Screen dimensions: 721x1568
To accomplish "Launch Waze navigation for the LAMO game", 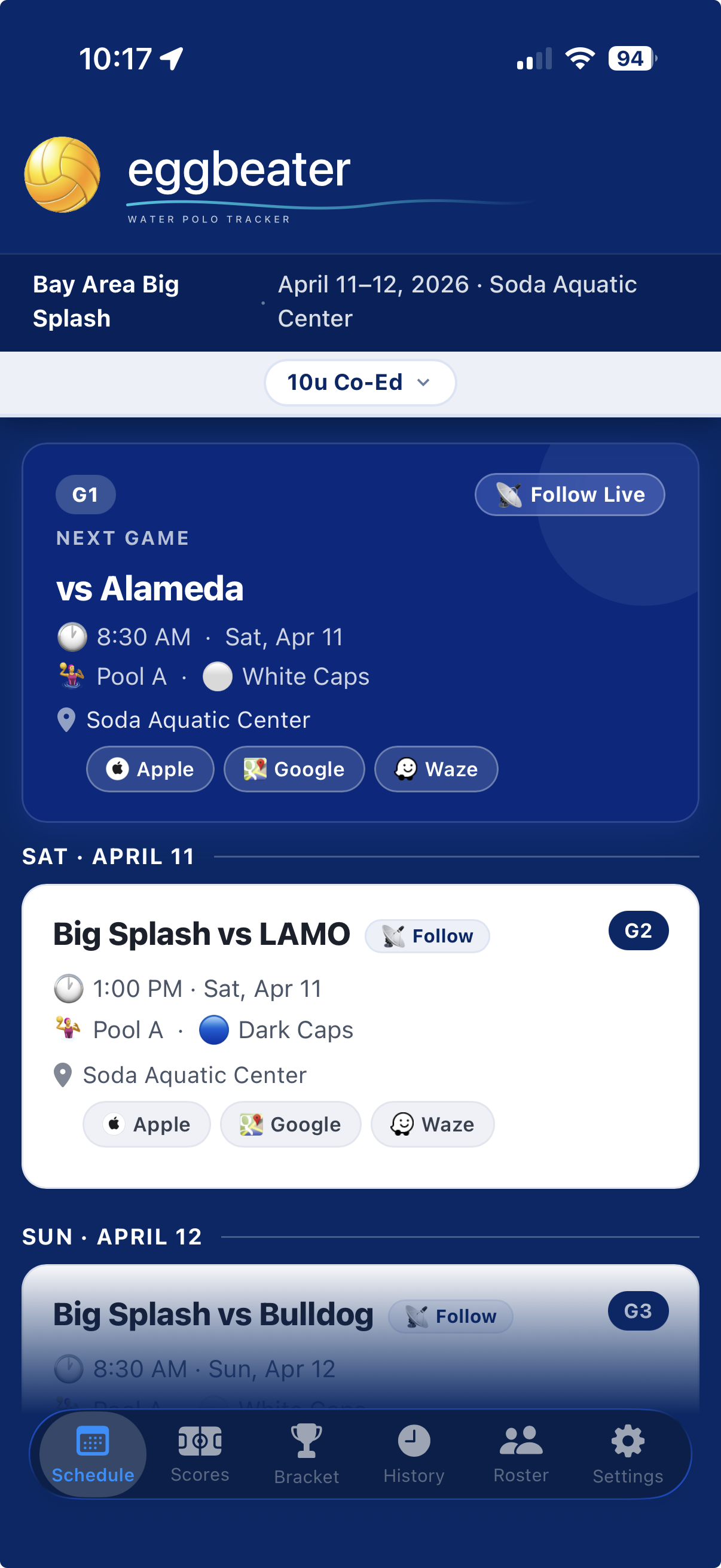I will (432, 1124).
